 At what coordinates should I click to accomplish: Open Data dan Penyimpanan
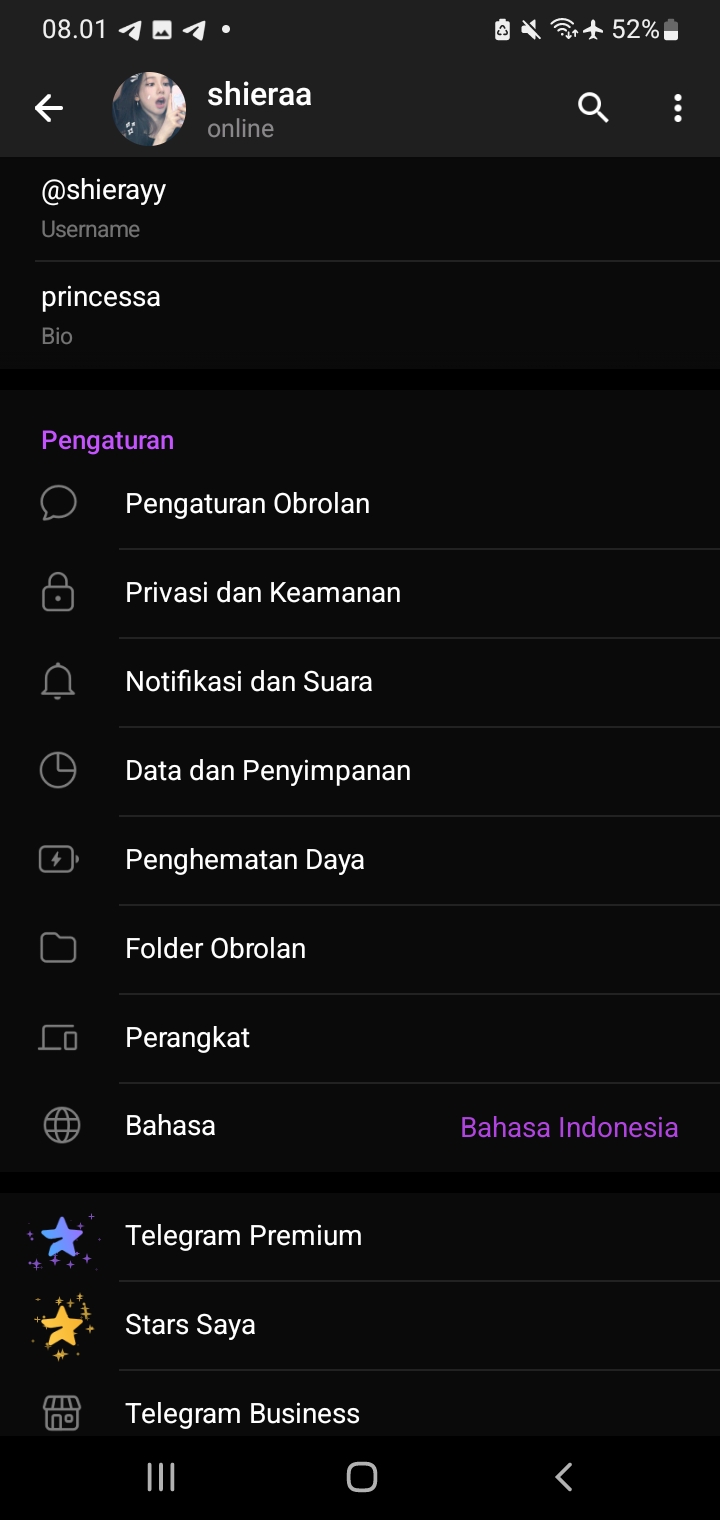click(x=360, y=771)
